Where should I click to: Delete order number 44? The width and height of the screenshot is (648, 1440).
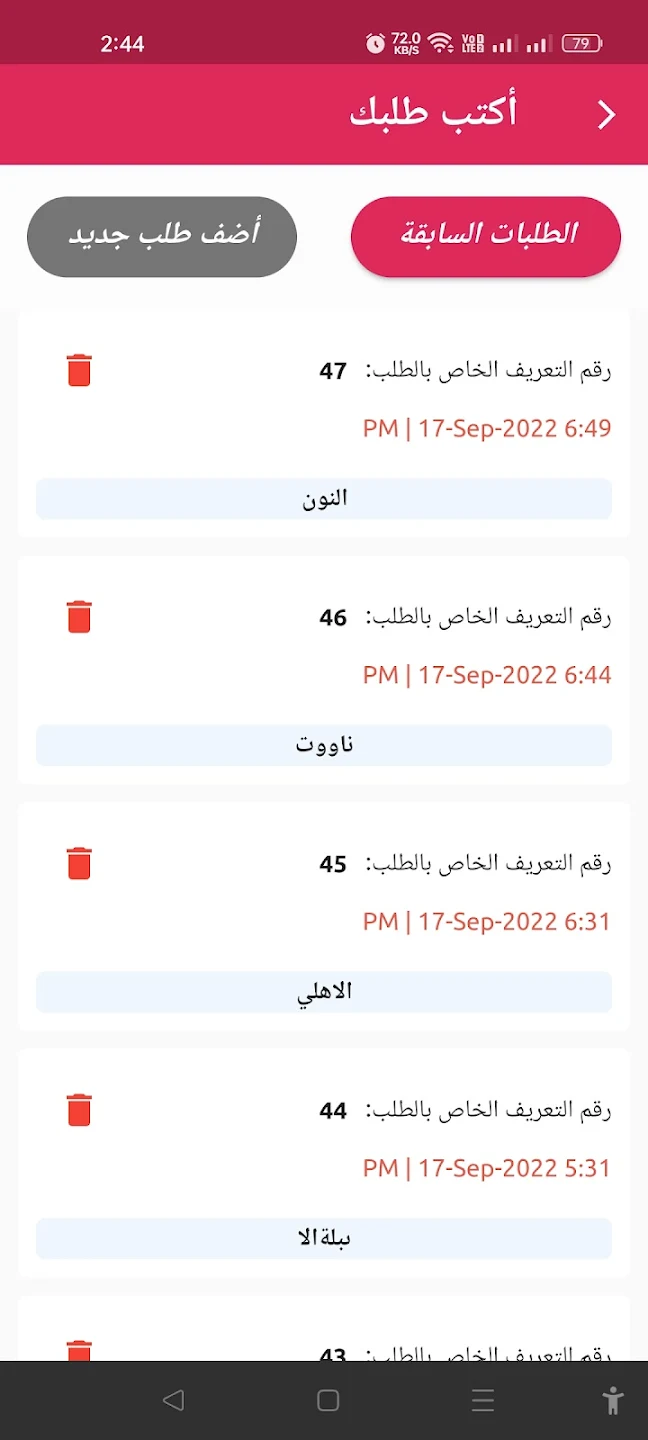(79, 1110)
